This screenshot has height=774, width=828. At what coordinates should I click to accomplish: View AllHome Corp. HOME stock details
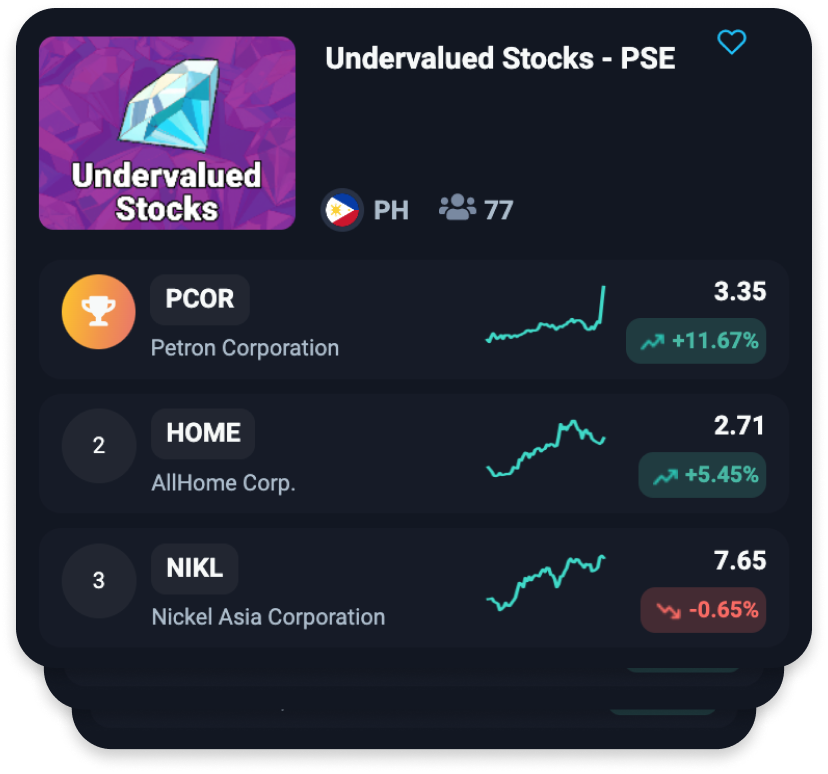click(x=413, y=453)
